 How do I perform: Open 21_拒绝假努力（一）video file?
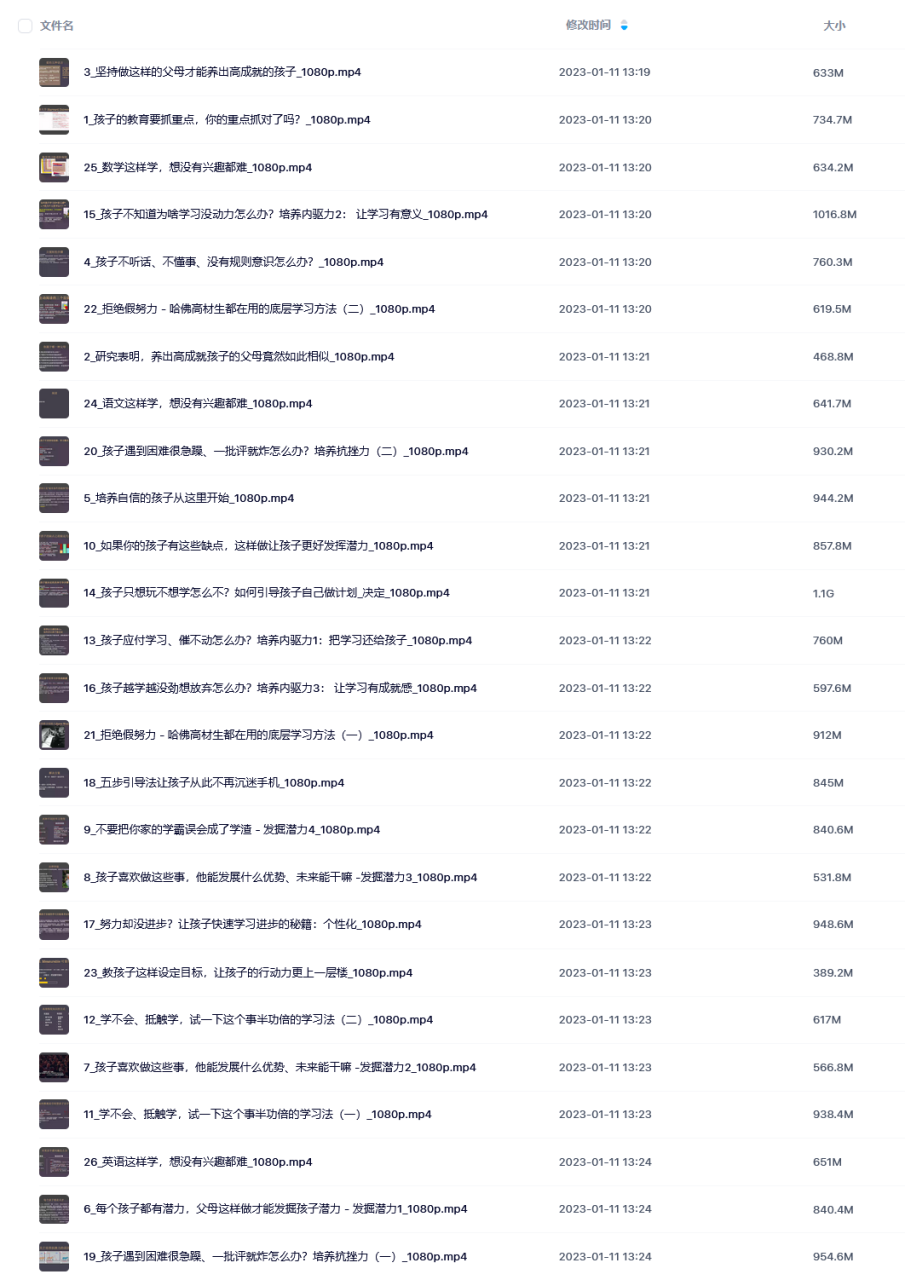pos(259,735)
